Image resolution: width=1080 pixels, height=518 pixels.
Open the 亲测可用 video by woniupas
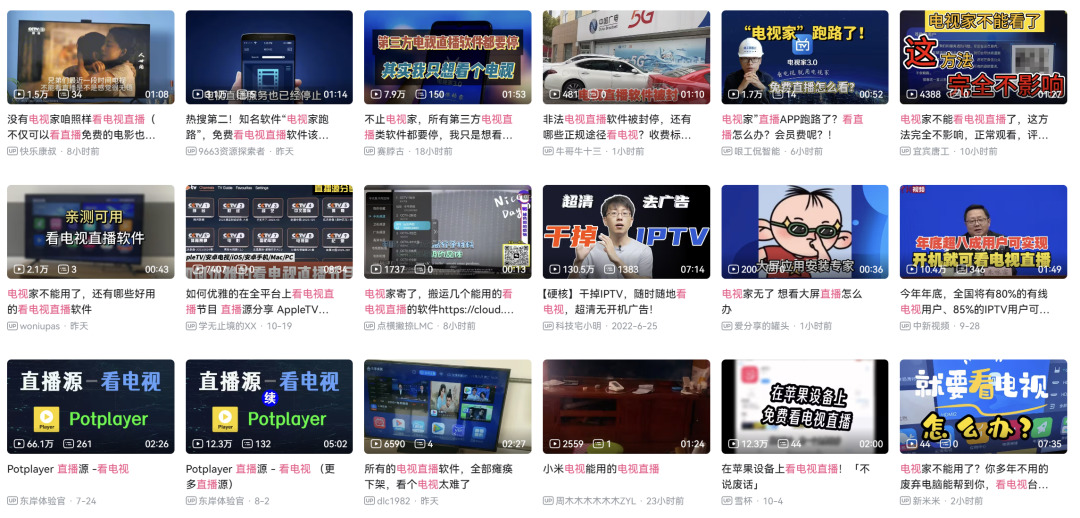click(91, 232)
